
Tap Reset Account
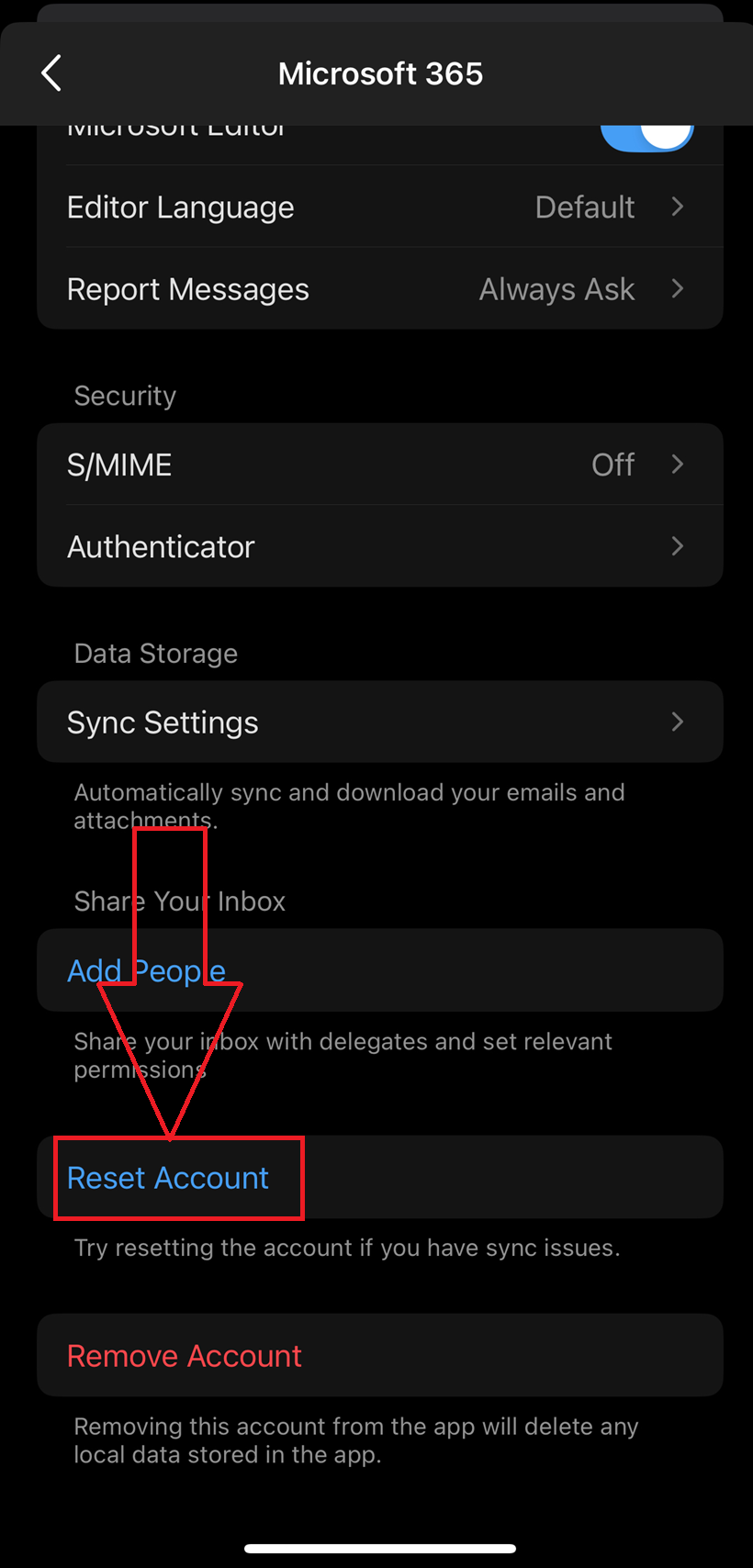pyautogui.click(x=169, y=1178)
